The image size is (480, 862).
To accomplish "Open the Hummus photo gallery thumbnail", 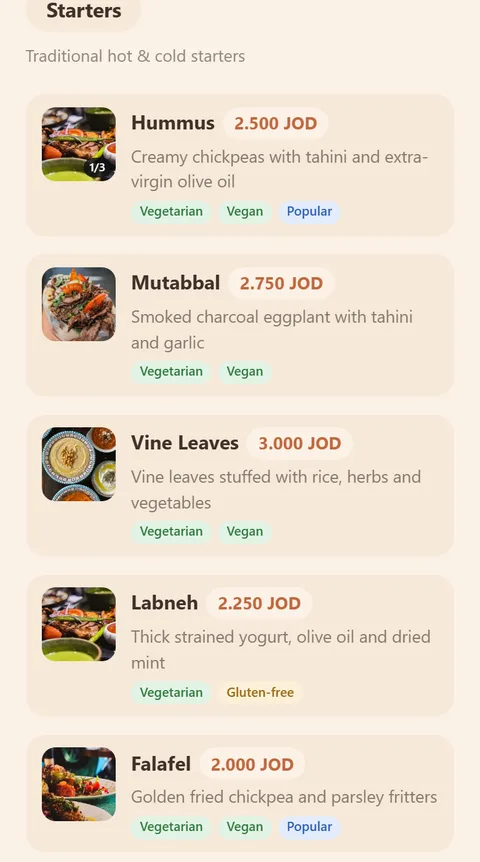I will point(79,144).
